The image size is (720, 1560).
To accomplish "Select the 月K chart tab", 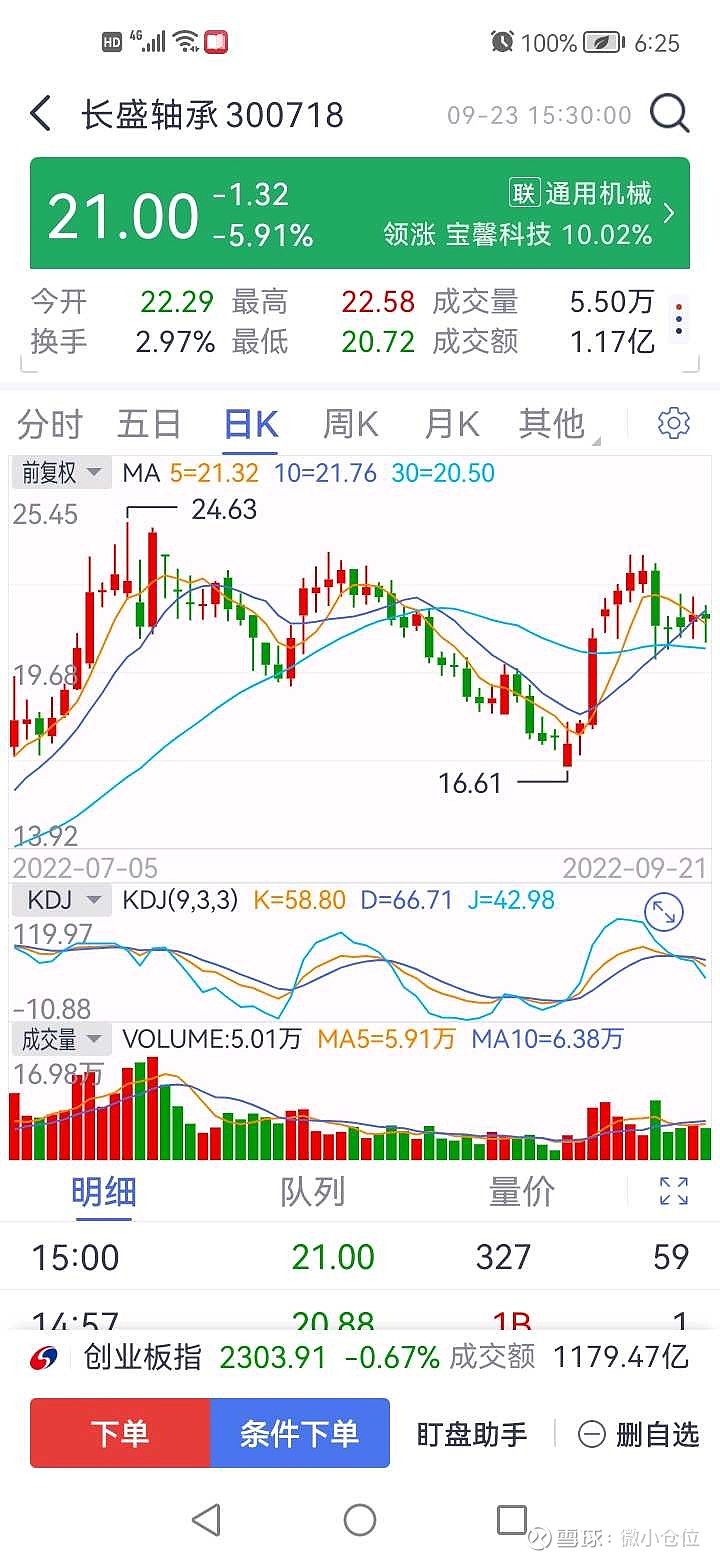I will click(452, 424).
